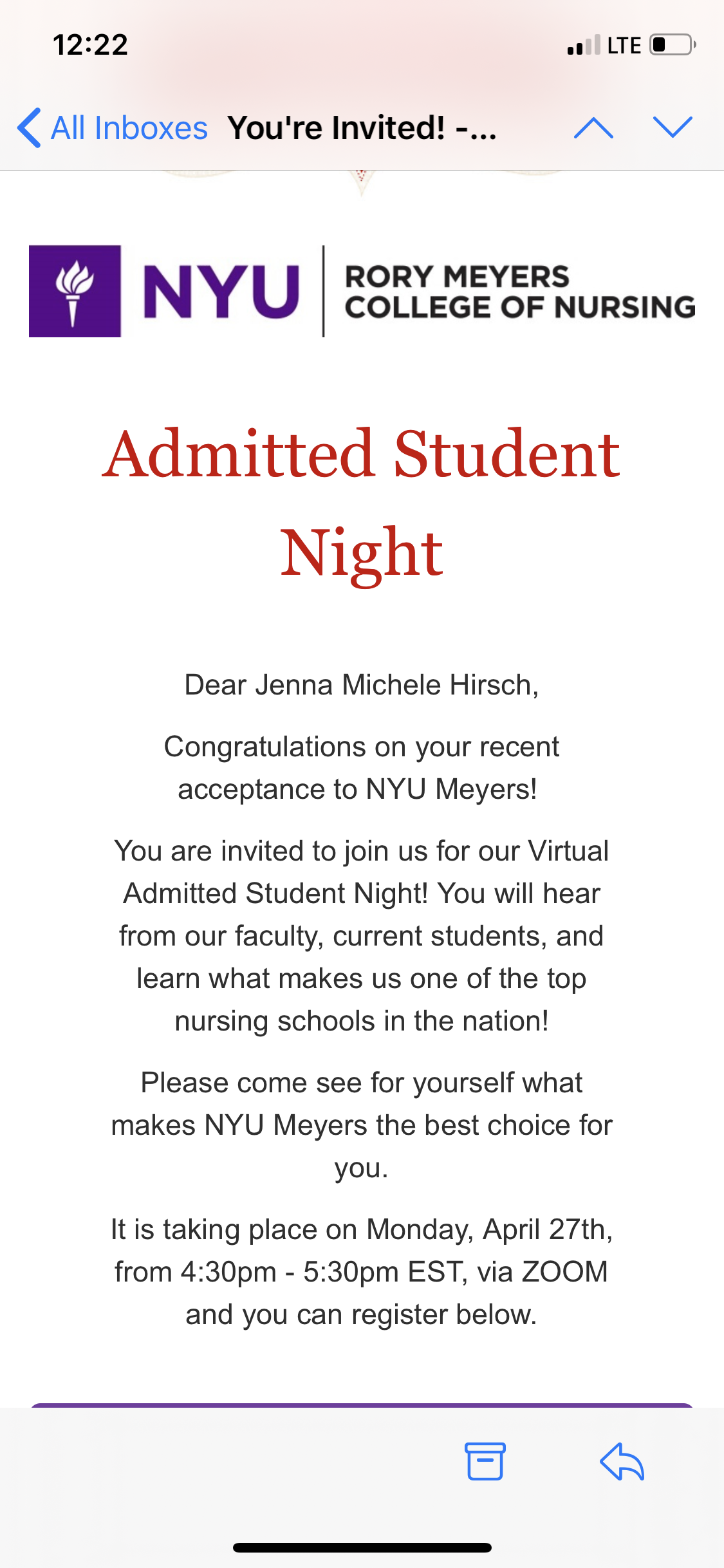Jump to the next email with down arrow
Screen dimensions: 724x1568
[673, 127]
